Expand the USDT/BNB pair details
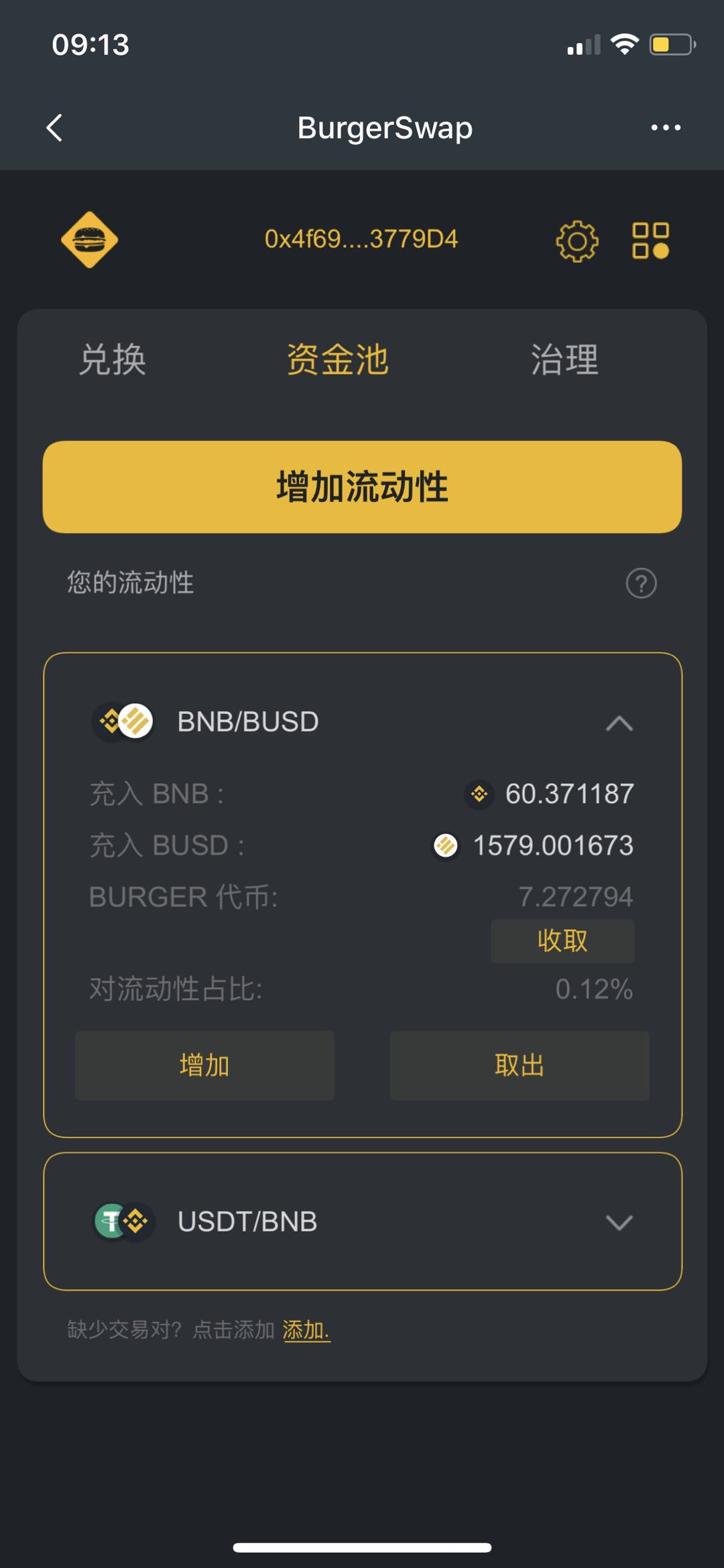724x1568 pixels. (x=620, y=1221)
